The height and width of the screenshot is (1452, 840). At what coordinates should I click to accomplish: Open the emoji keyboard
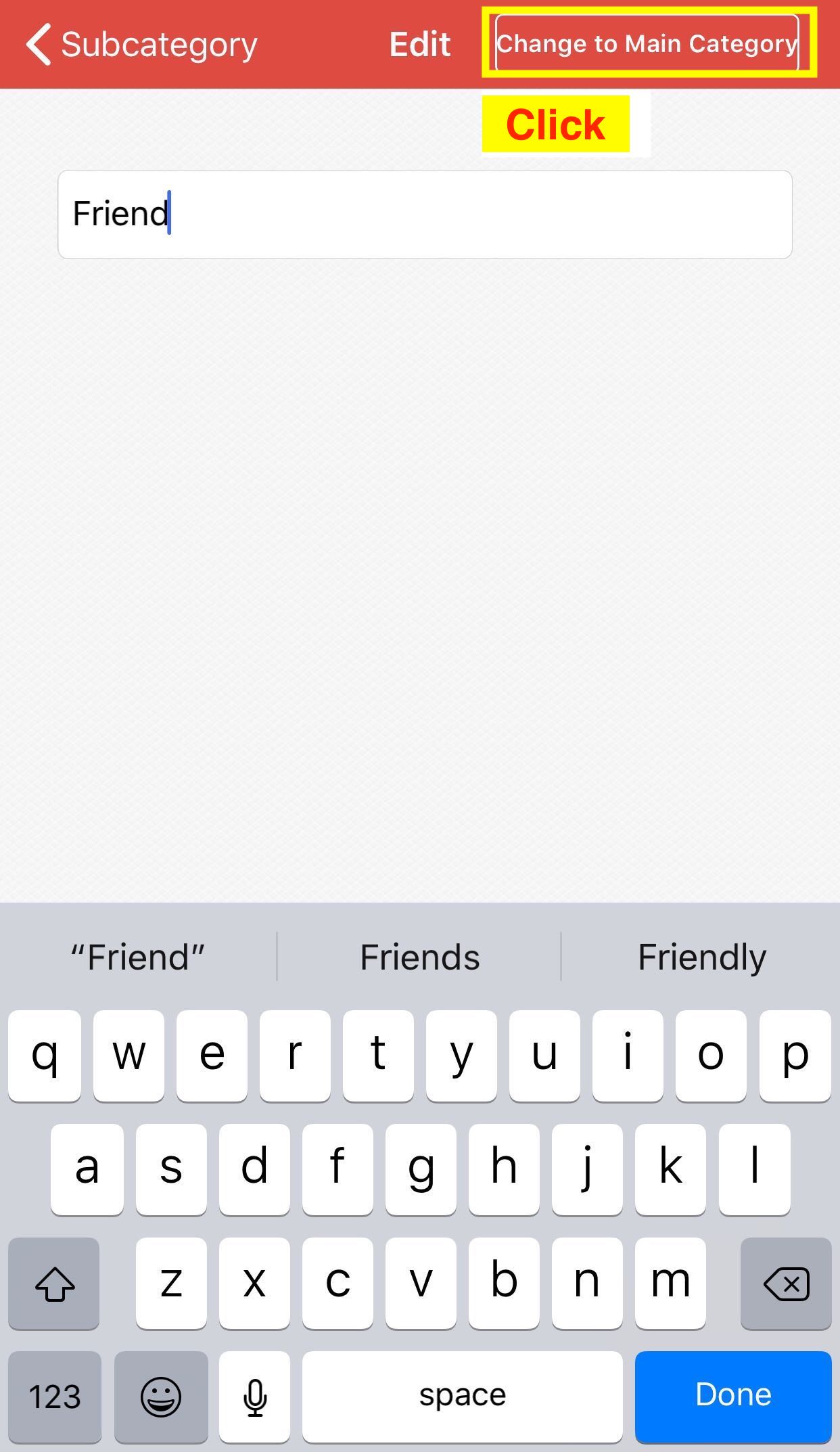(x=161, y=1395)
